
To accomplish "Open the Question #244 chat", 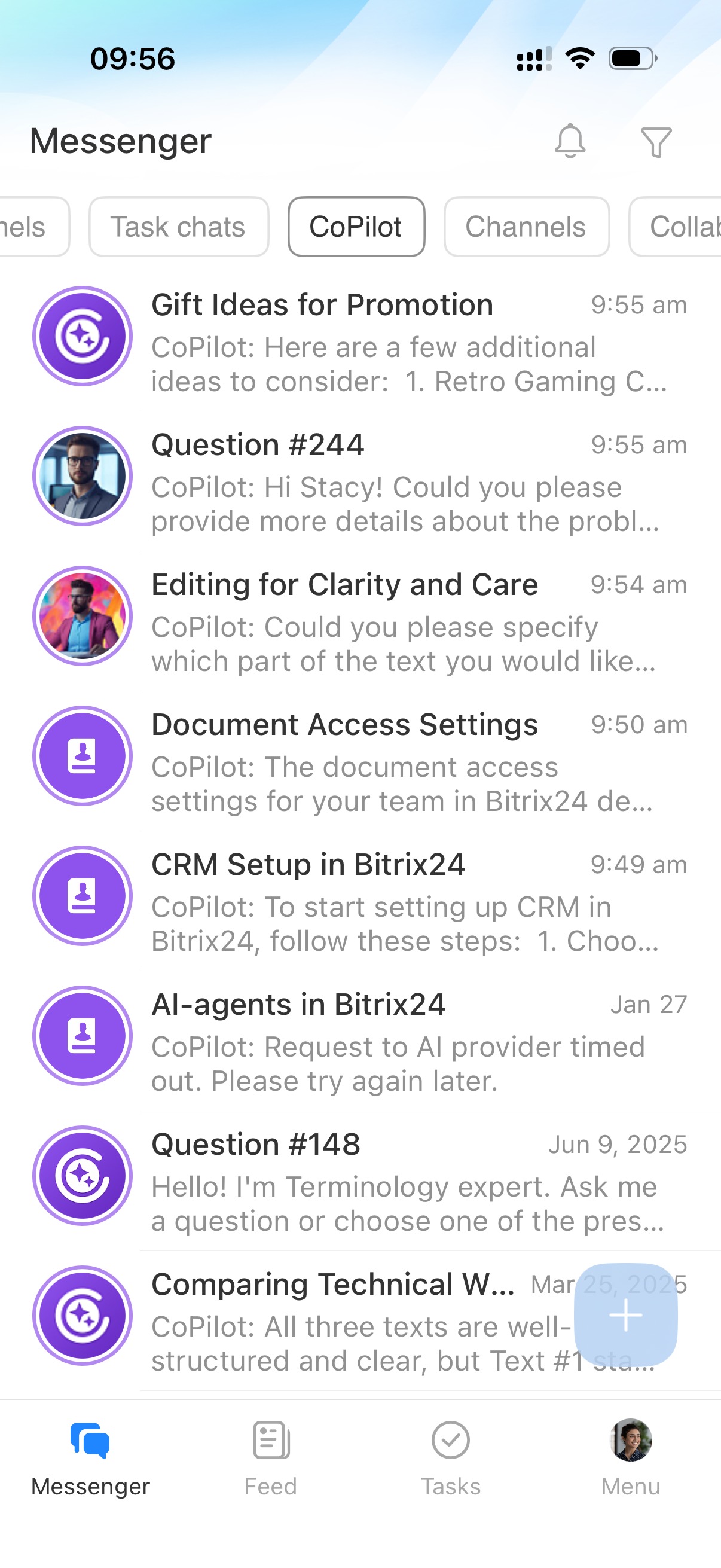I will point(389,482).
